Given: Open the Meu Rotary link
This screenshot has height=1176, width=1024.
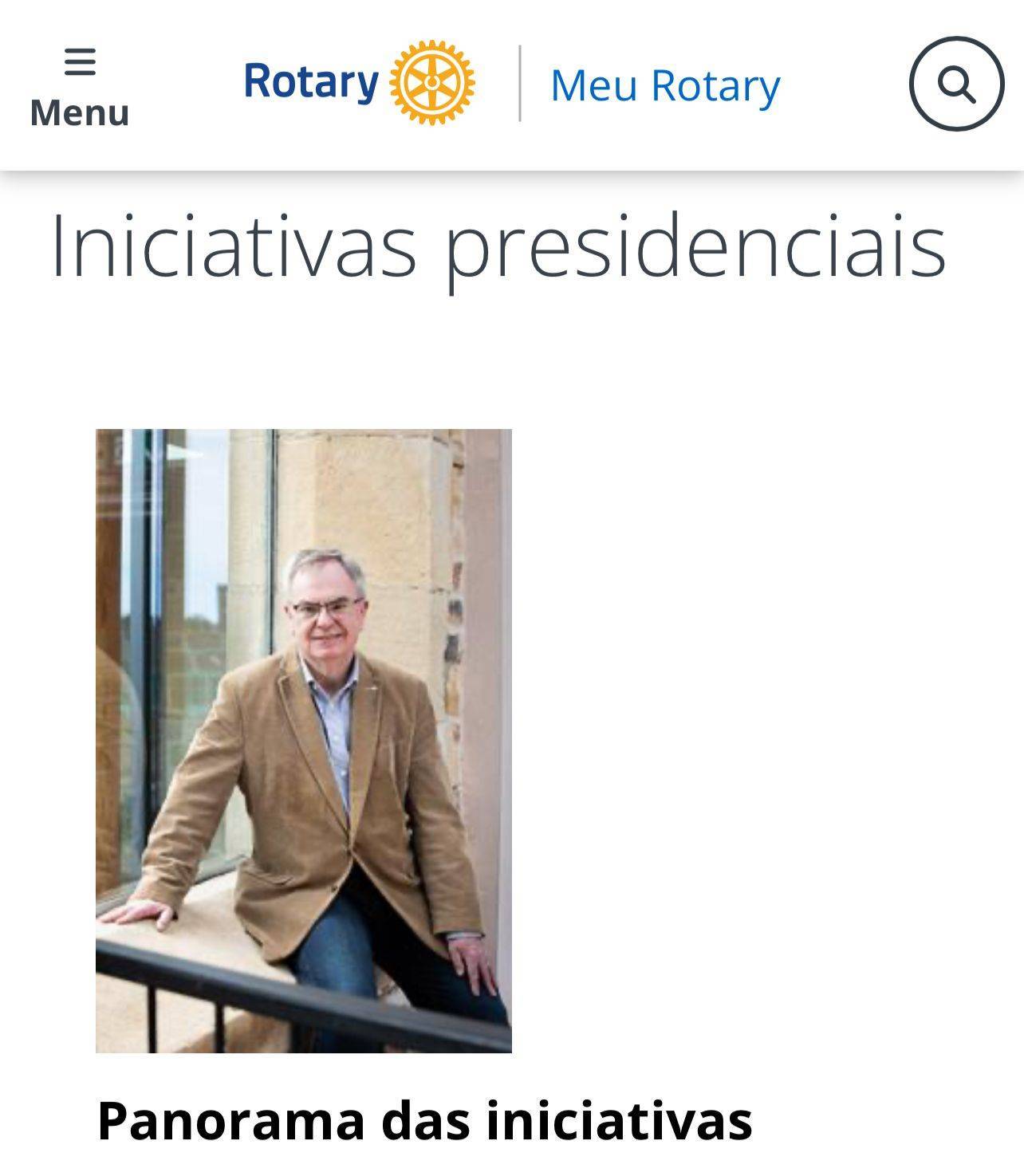Looking at the screenshot, I should (x=665, y=86).
